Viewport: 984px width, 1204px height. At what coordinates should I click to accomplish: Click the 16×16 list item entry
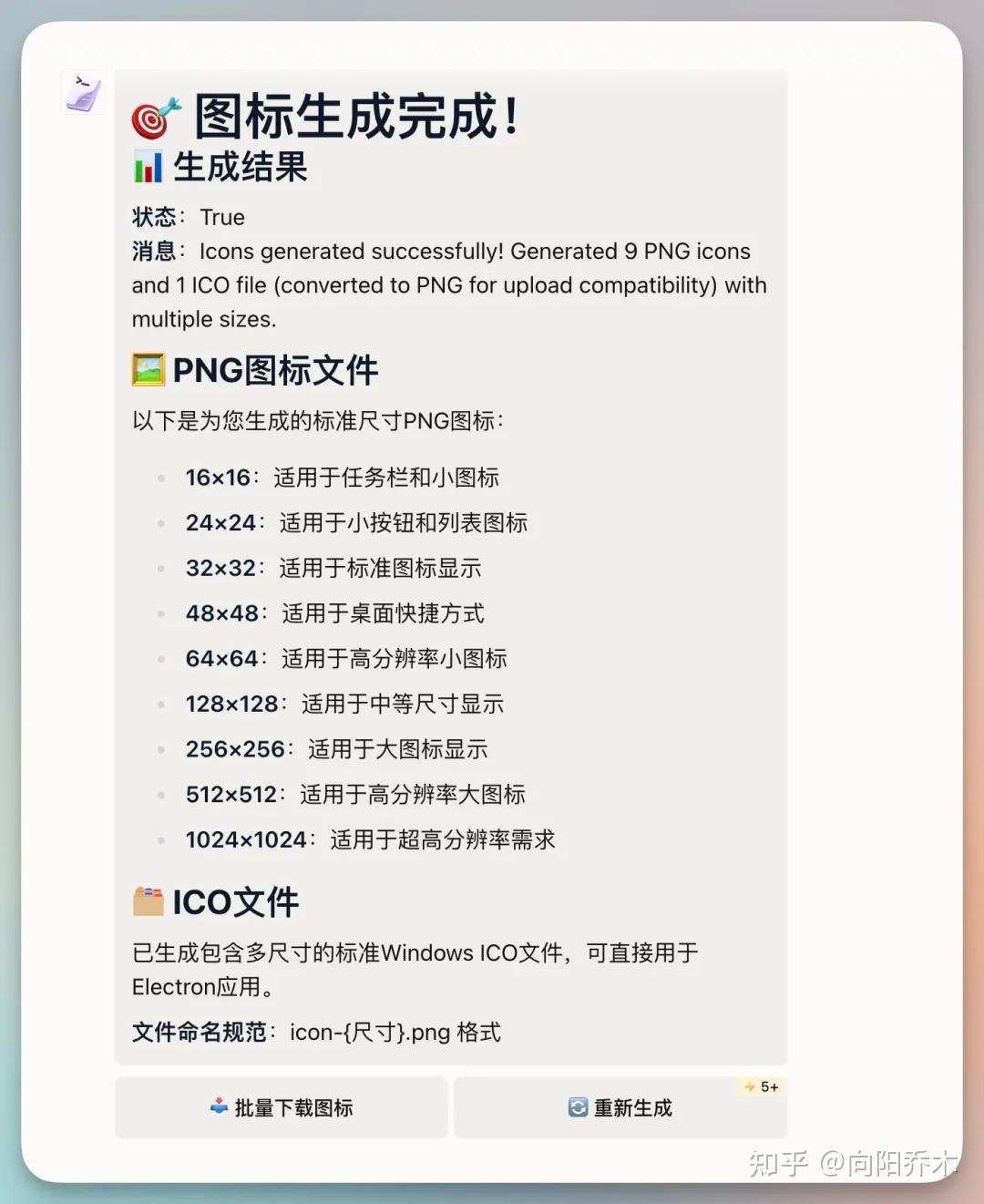pyautogui.click(x=342, y=477)
